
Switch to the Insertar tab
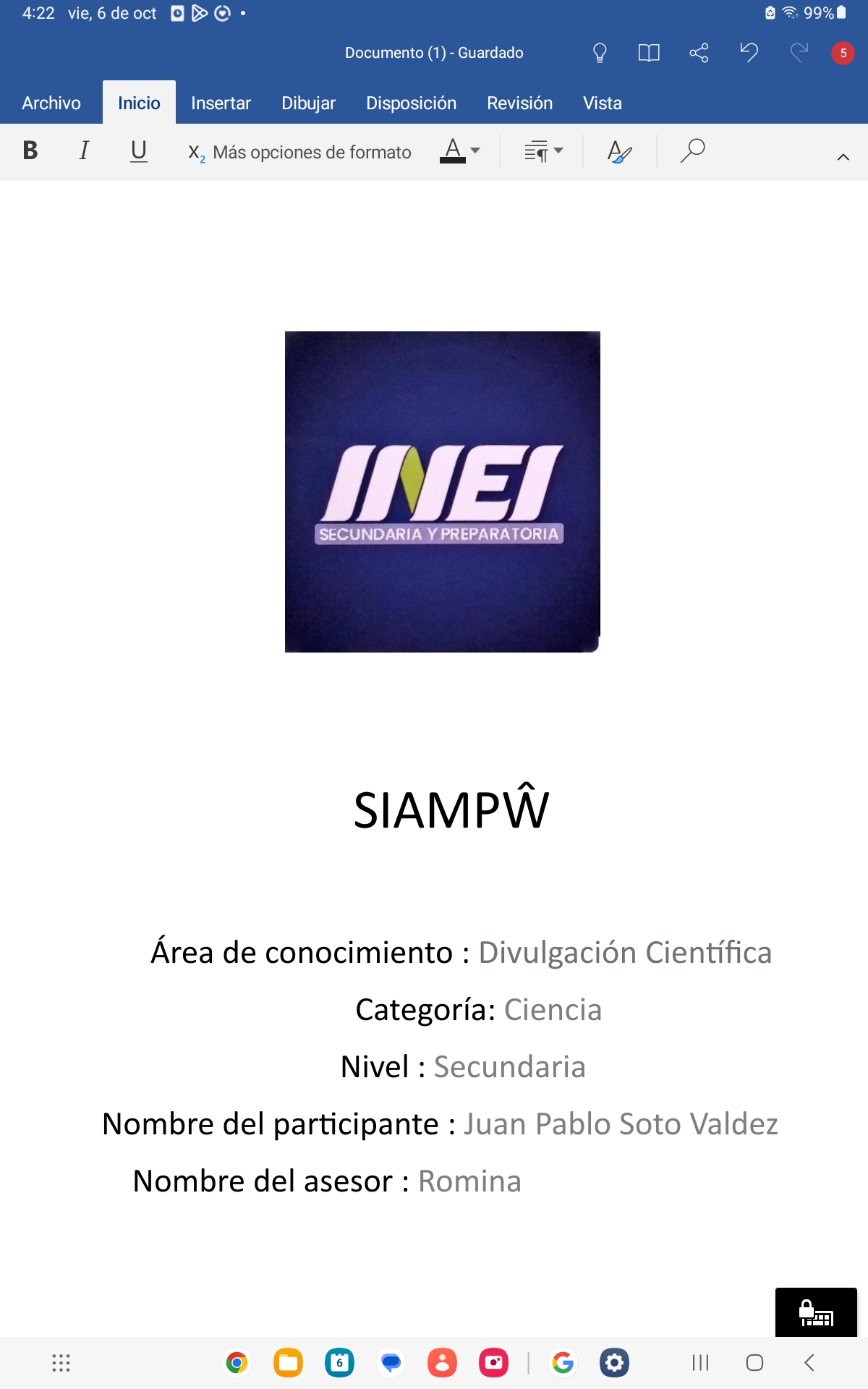click(x=221, y=103)
